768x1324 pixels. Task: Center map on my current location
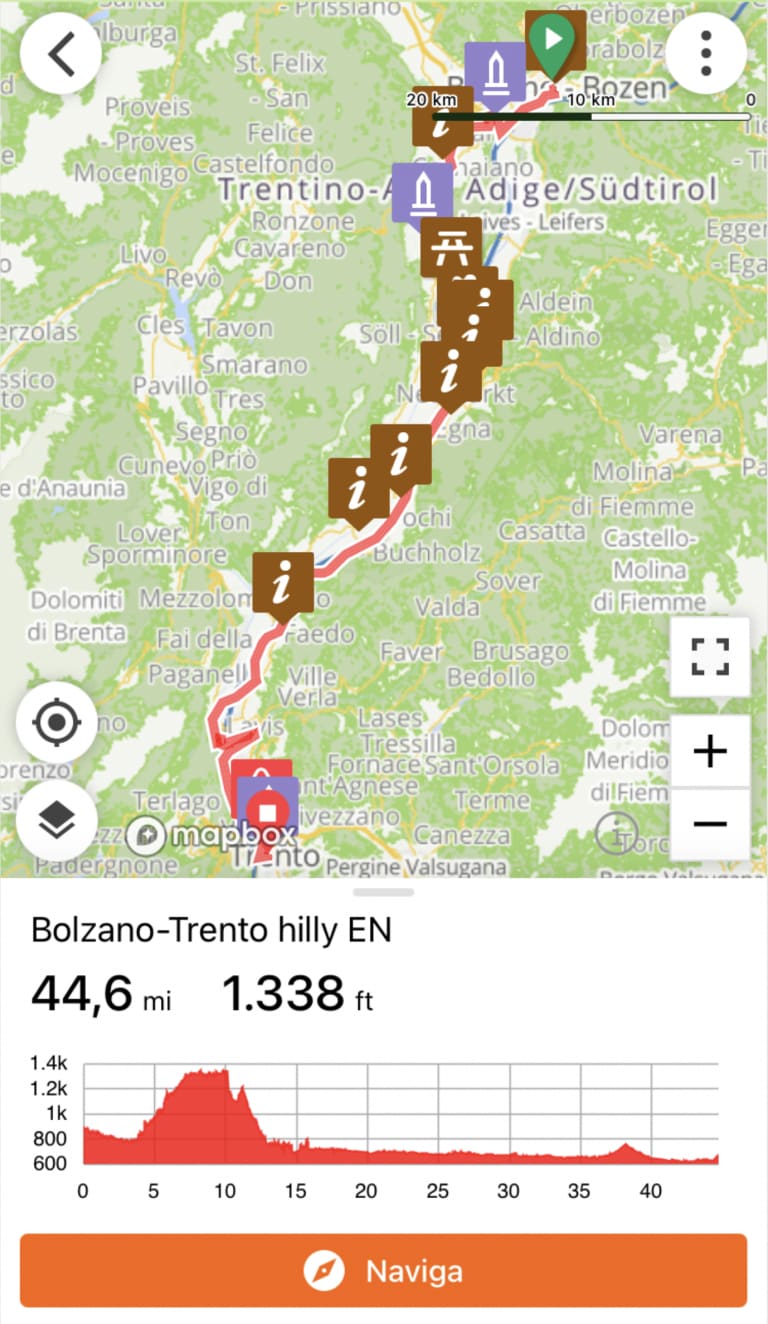pos(56,722)
